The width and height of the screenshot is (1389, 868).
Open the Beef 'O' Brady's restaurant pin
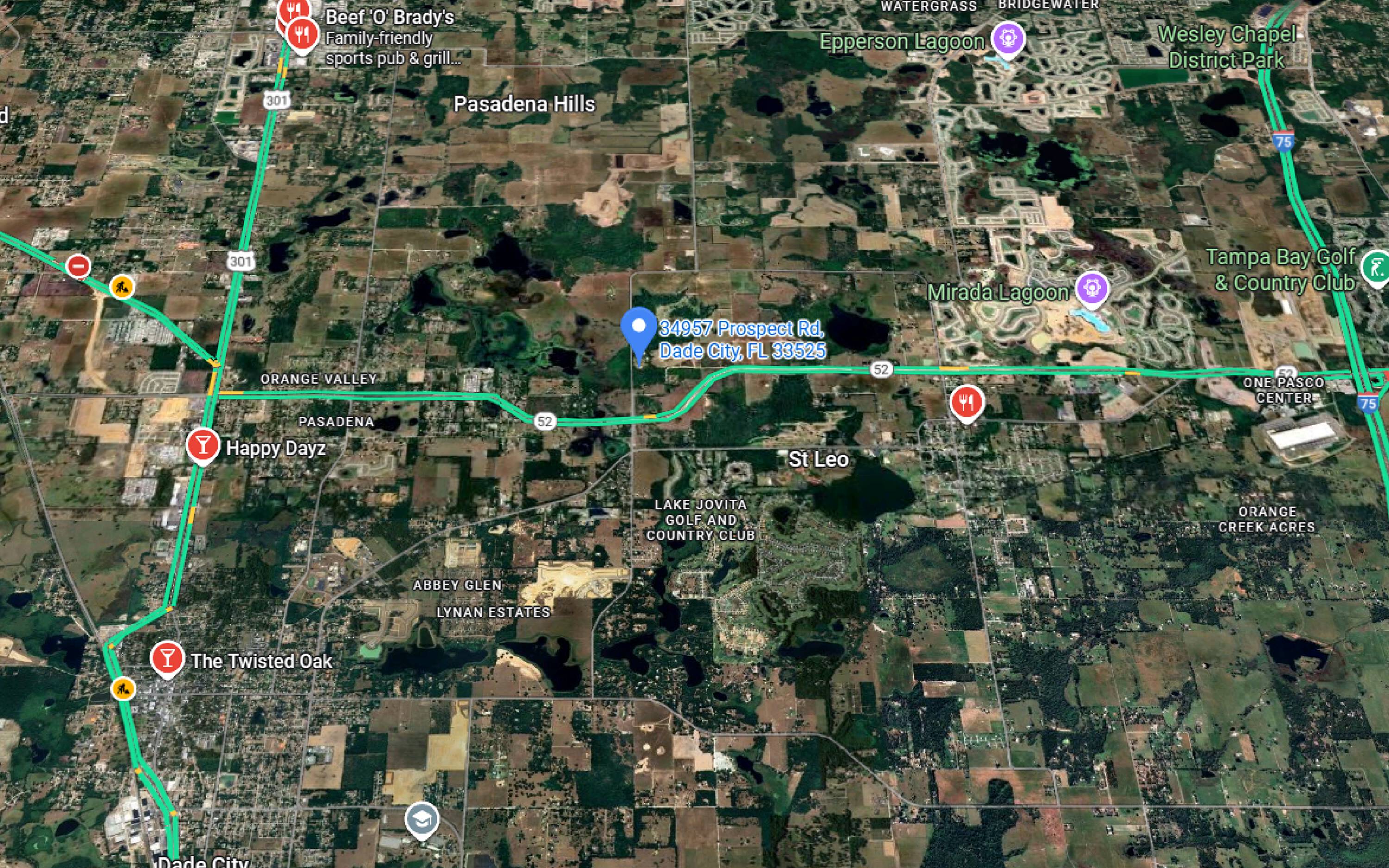pos(302,34)
